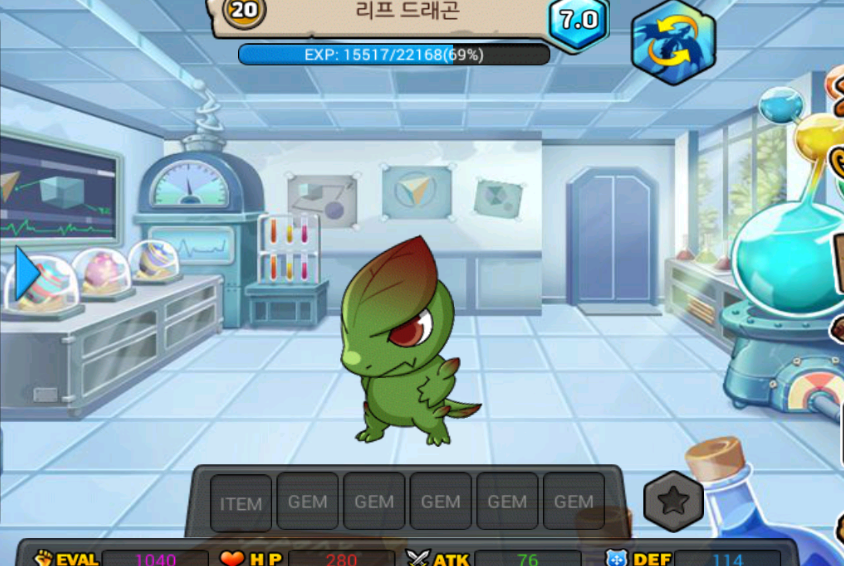Open the ITEM equipment slot
This screenshot has width=844, height=566.
point(241,503)
